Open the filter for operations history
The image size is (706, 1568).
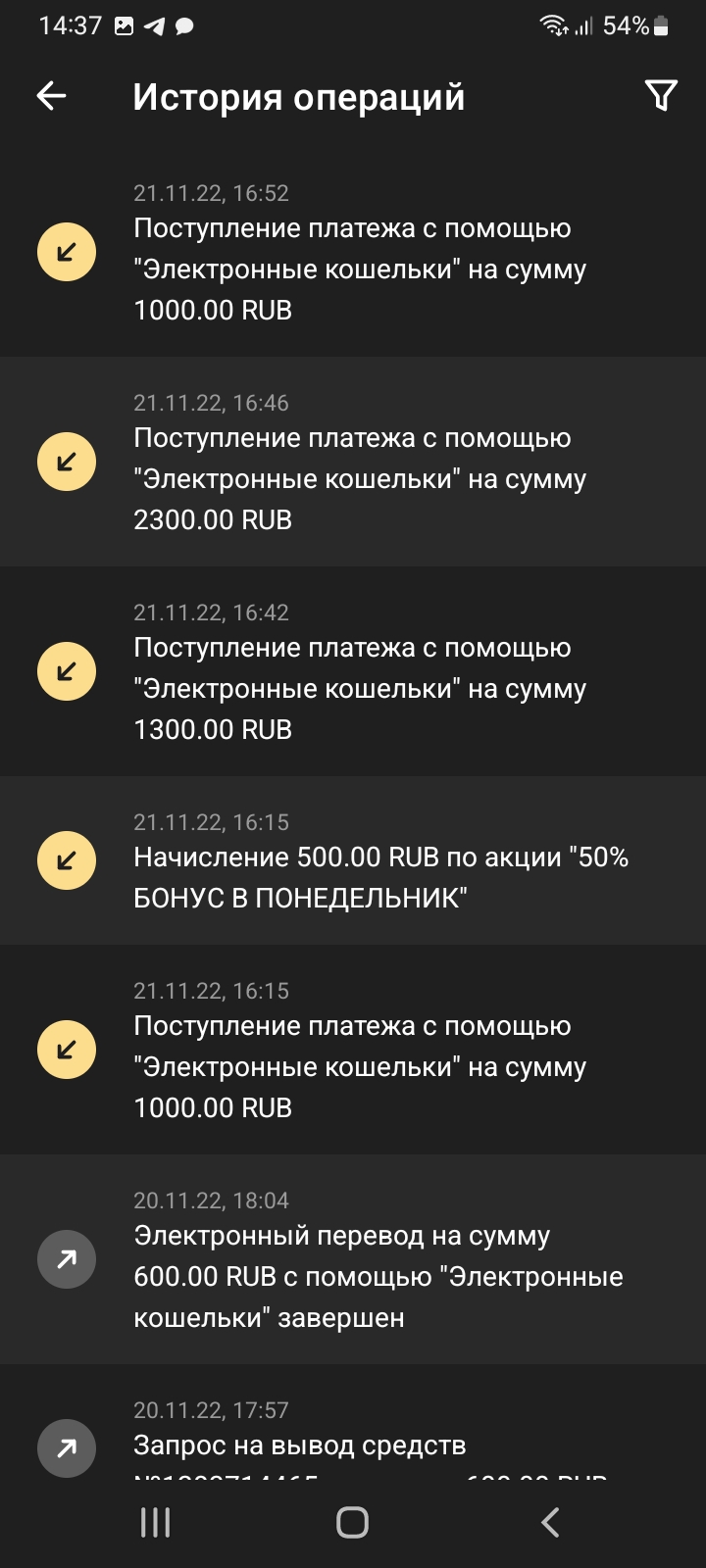(x=661, y=95)
